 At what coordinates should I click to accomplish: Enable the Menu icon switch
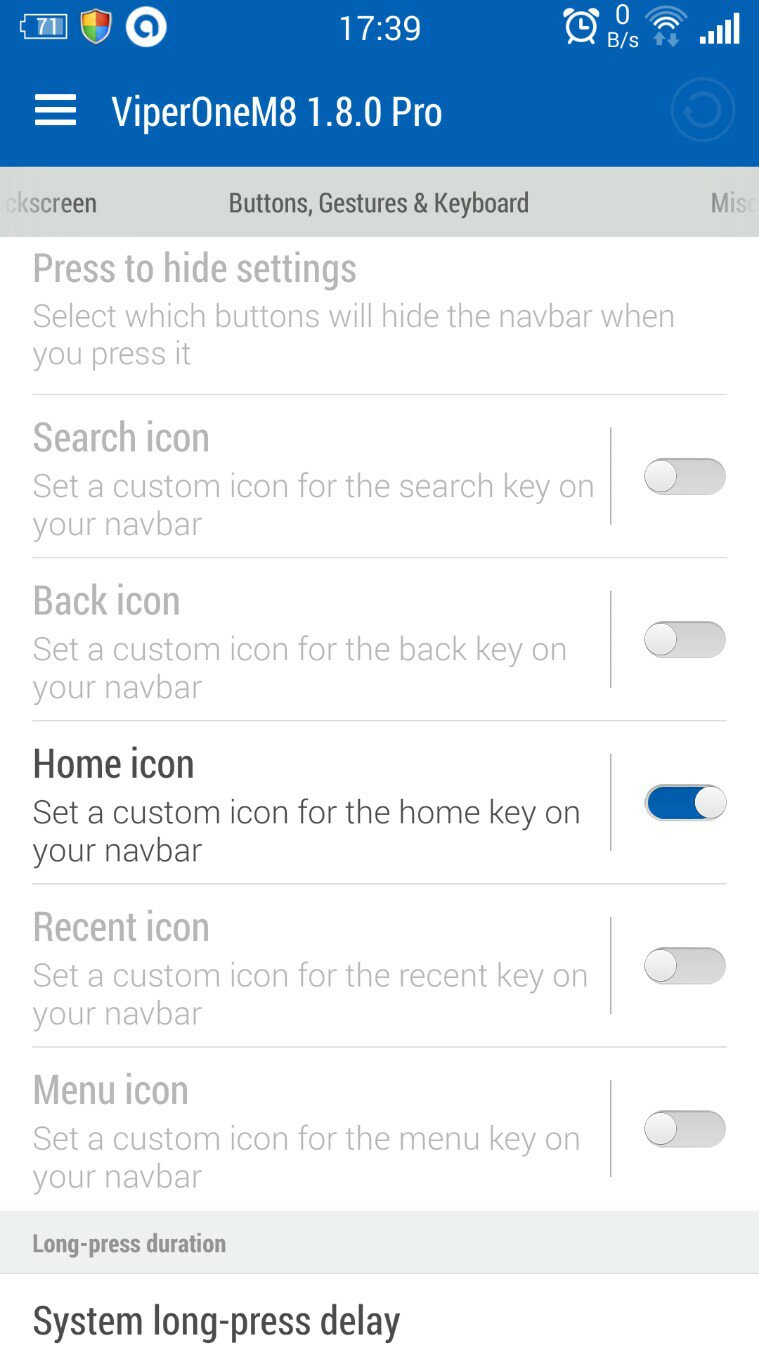click(684, 1129)
